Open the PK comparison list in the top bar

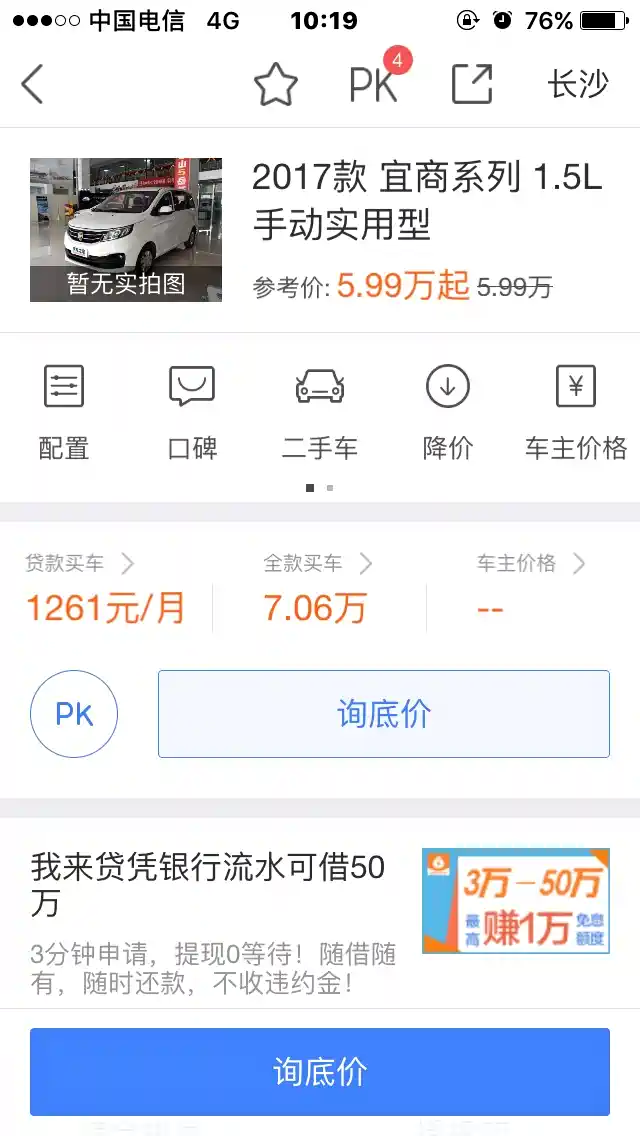(375, 84)
